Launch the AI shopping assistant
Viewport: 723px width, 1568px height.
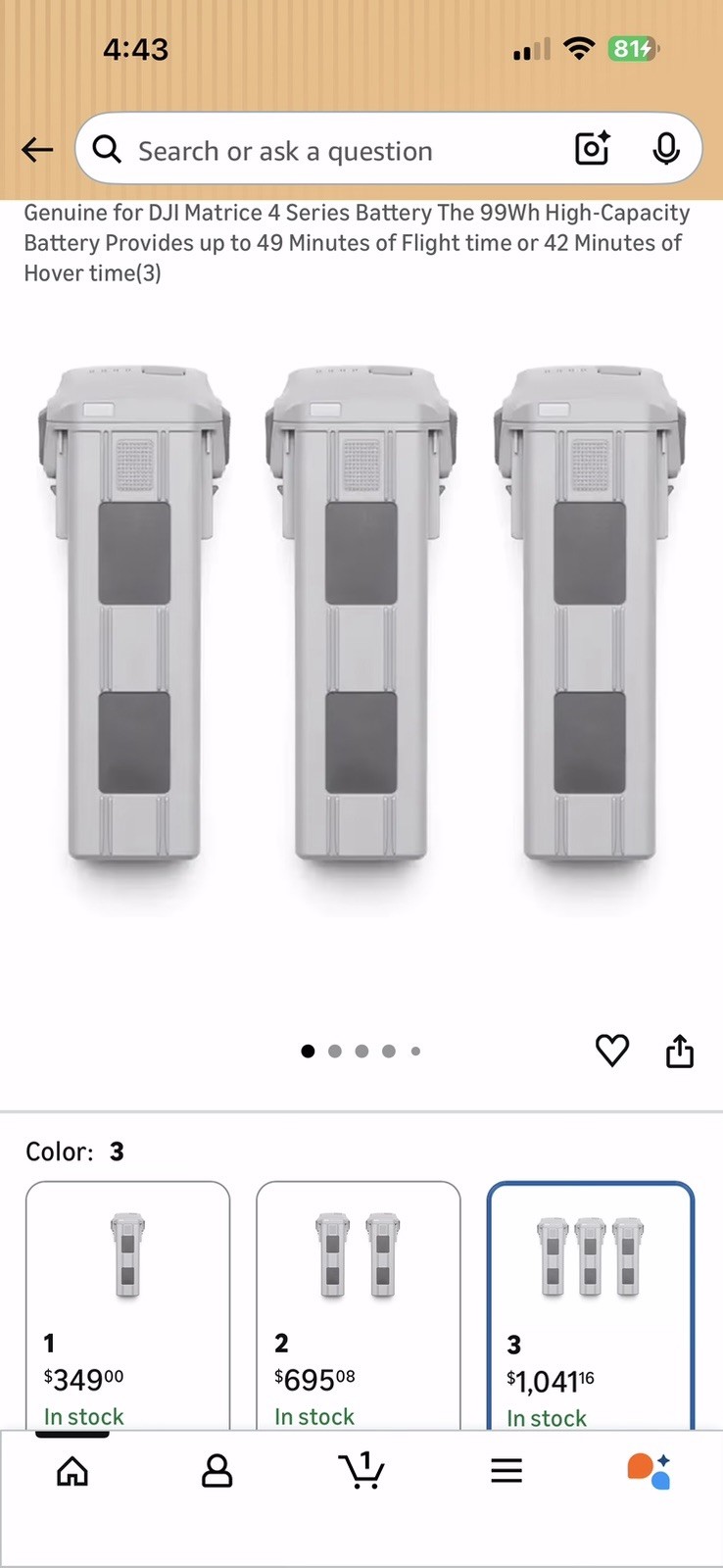pyautogui.click(x=649, y=1471)
